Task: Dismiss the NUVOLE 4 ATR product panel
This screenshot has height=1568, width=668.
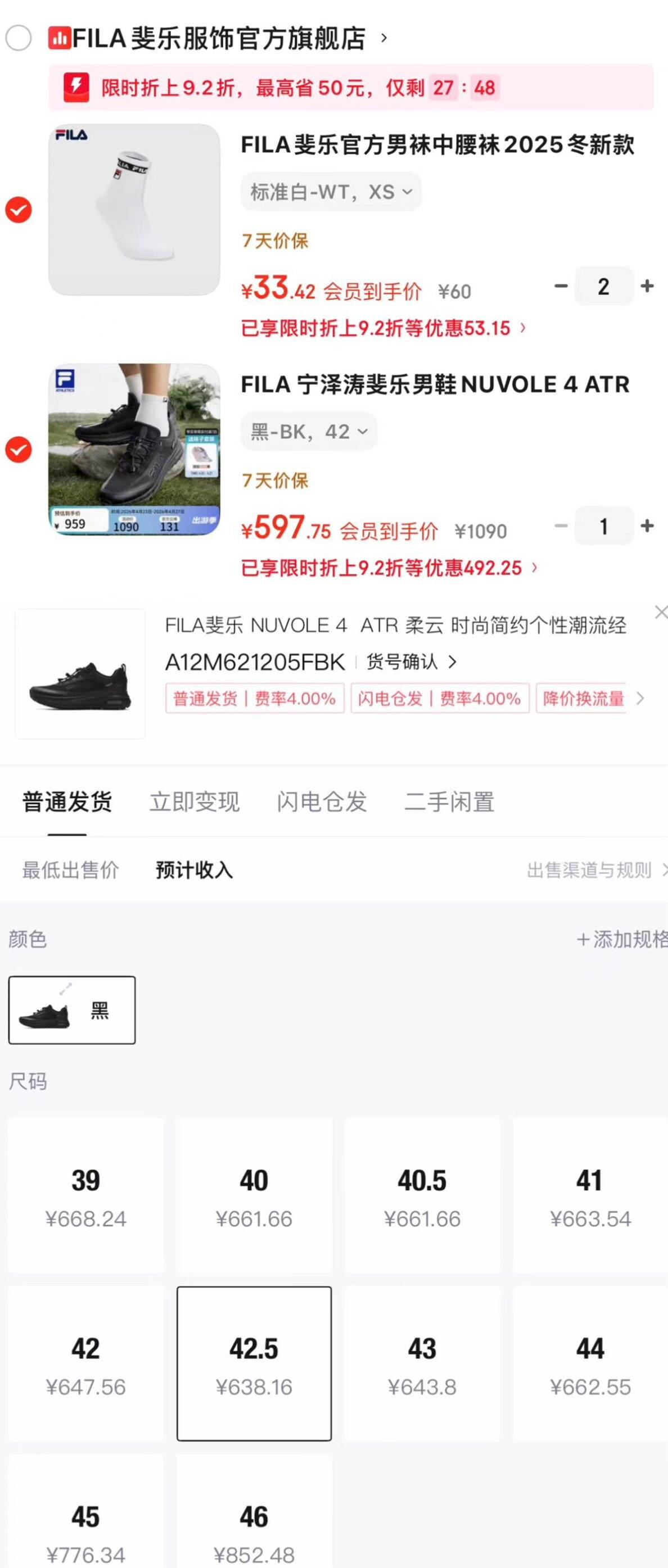Action: [x=660, y=613]
